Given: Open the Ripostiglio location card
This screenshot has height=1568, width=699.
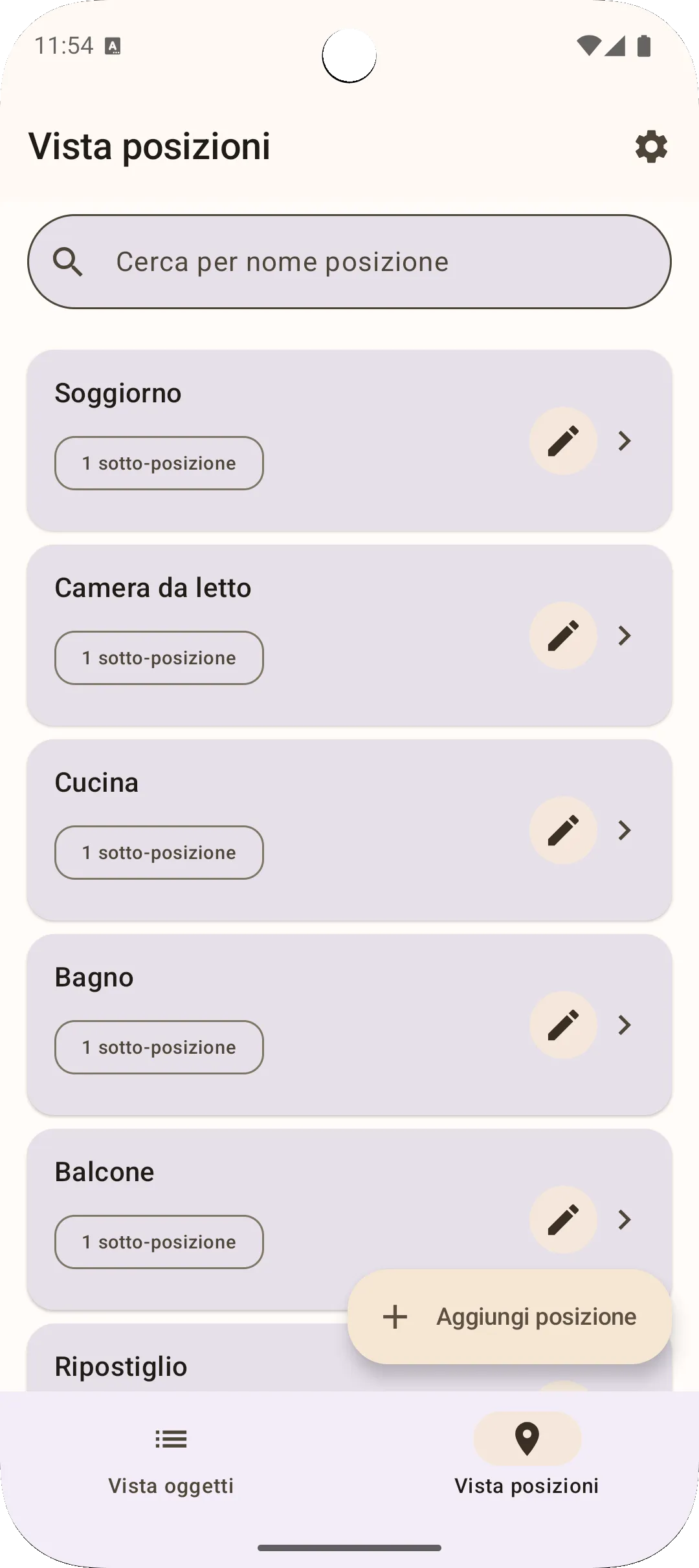Looking at the screenshot, I should 194,1366.
